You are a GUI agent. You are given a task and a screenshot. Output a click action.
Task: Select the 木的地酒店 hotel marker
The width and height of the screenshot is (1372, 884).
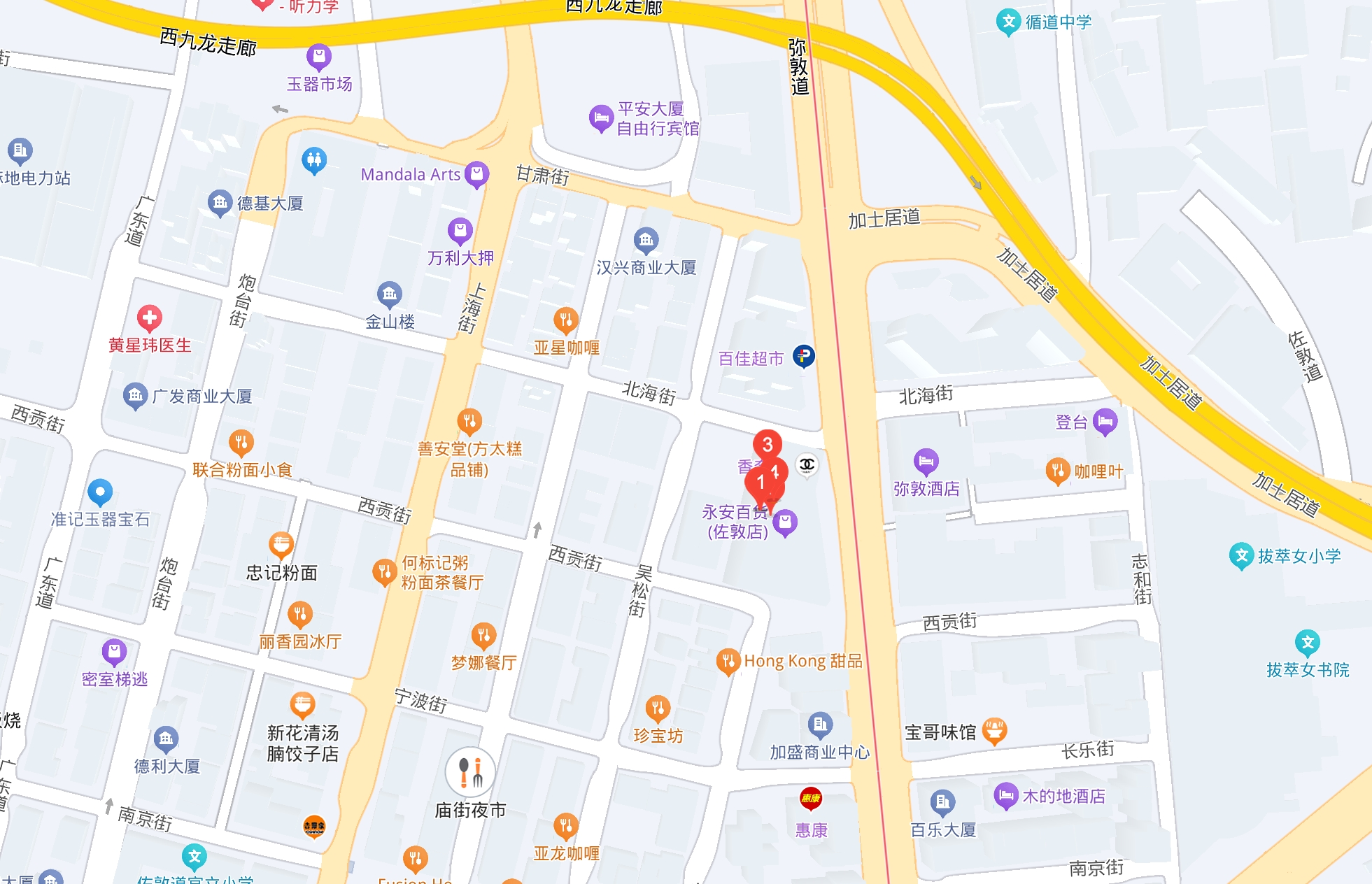coord(1006,796)
